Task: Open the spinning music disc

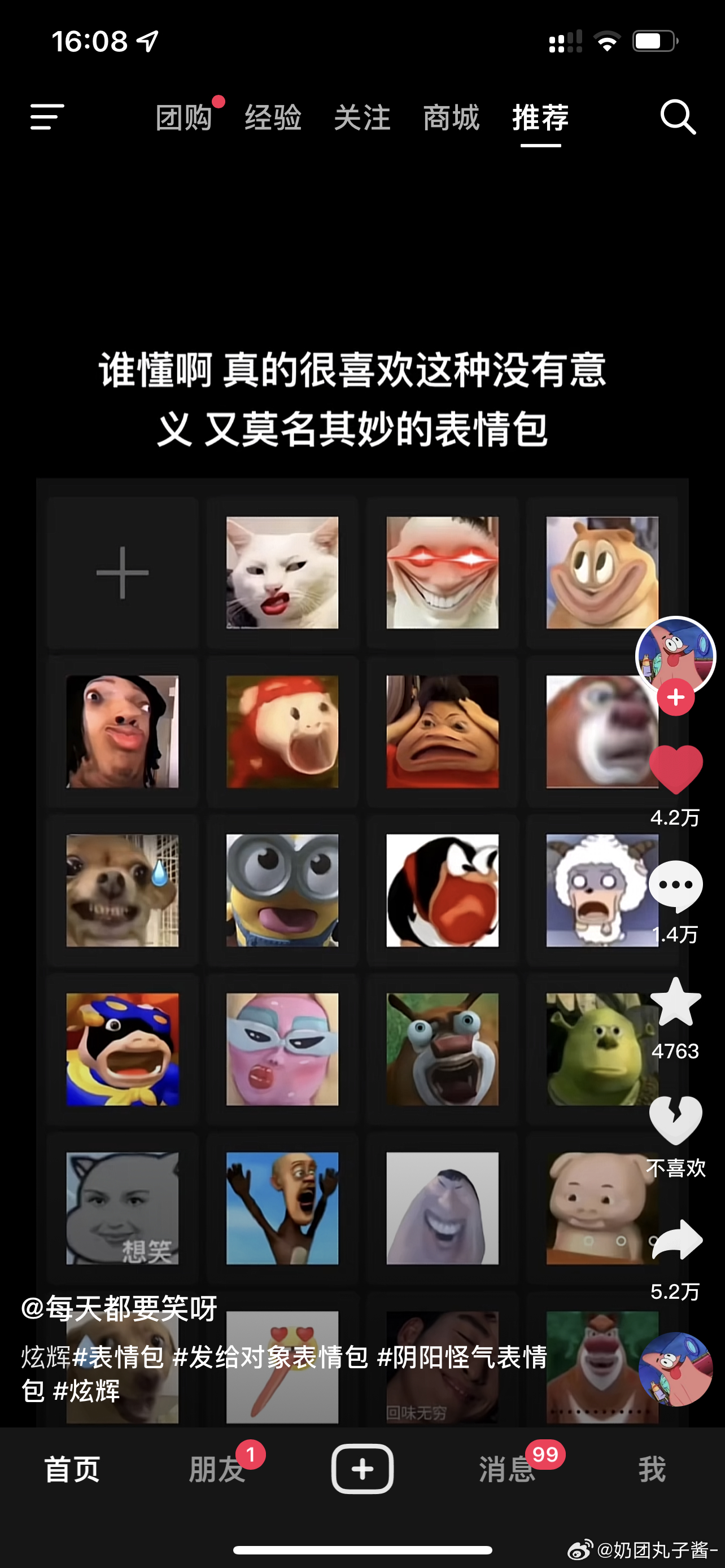Action: click(675, 1369)
